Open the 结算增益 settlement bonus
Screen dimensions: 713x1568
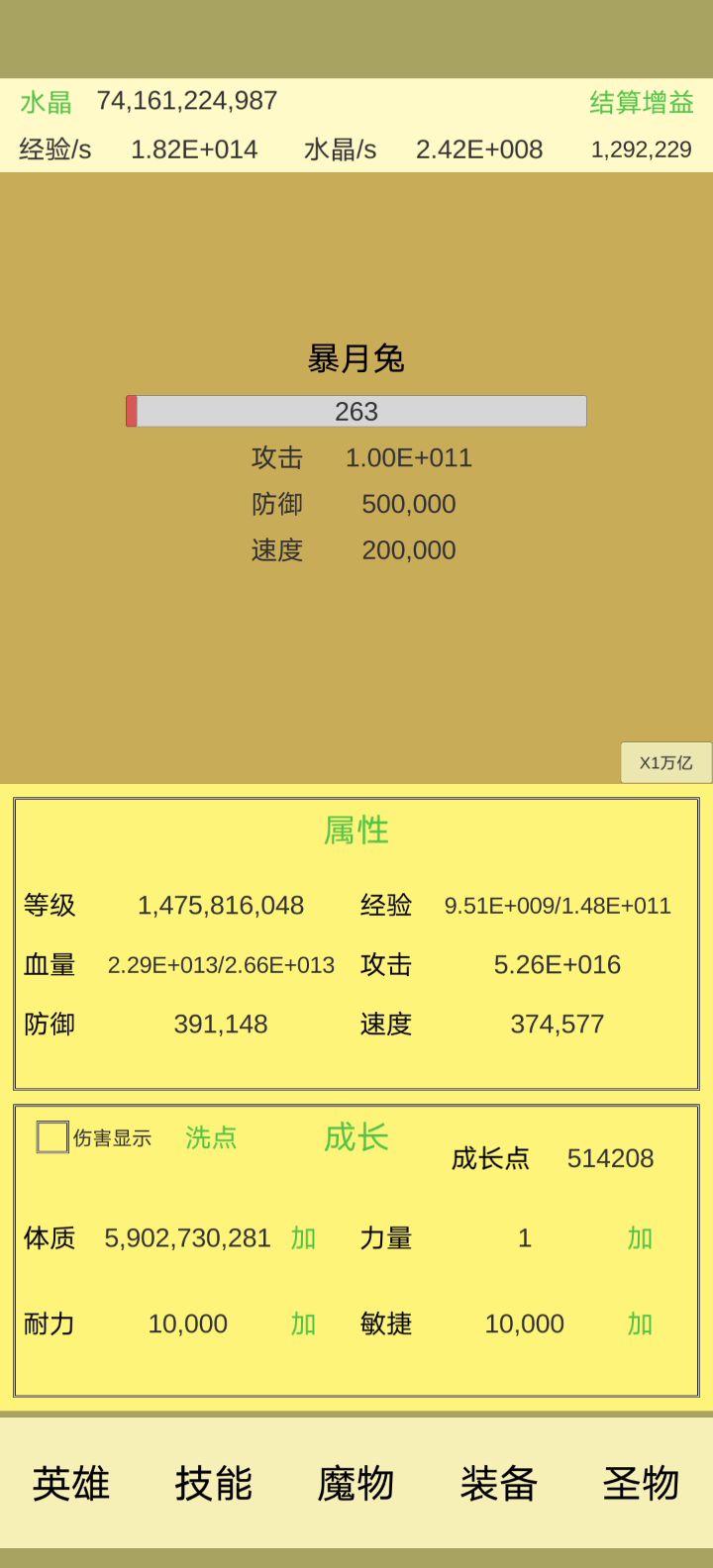(642, 102)
